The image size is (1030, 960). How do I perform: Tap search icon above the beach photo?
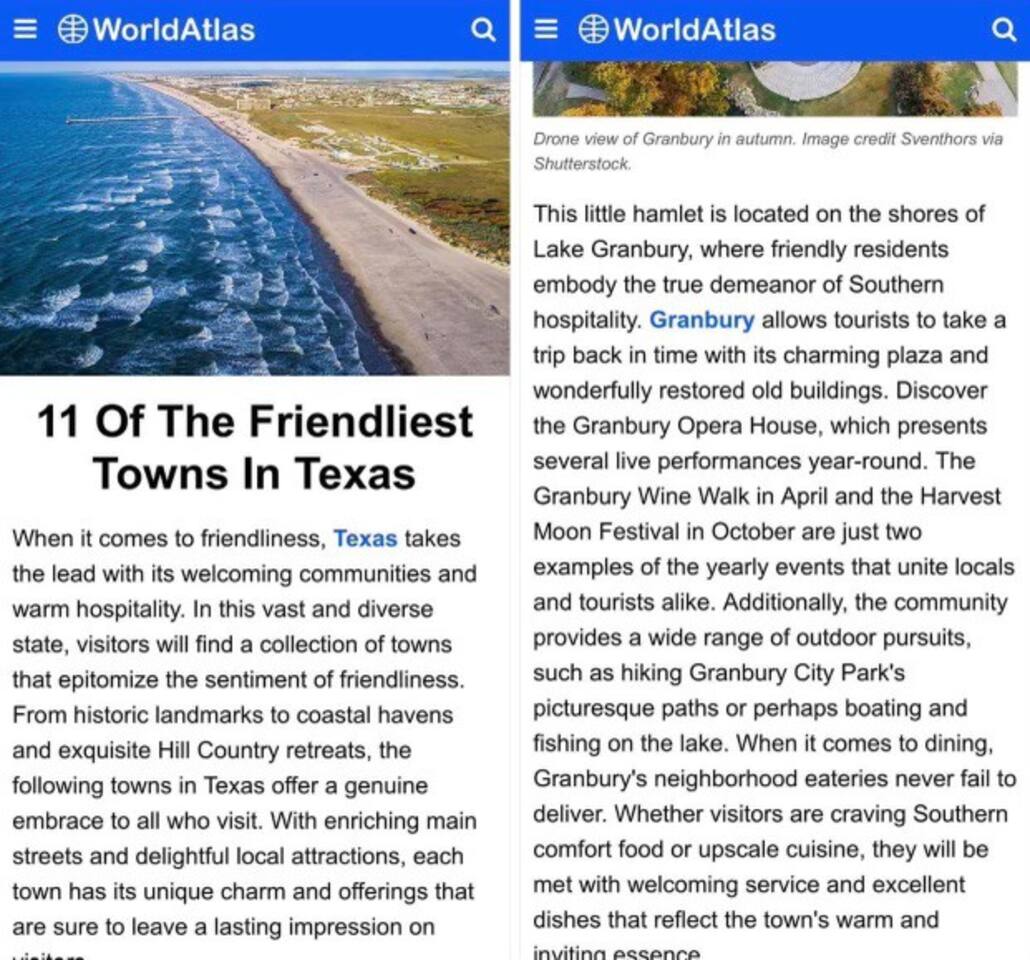(483, 30)
